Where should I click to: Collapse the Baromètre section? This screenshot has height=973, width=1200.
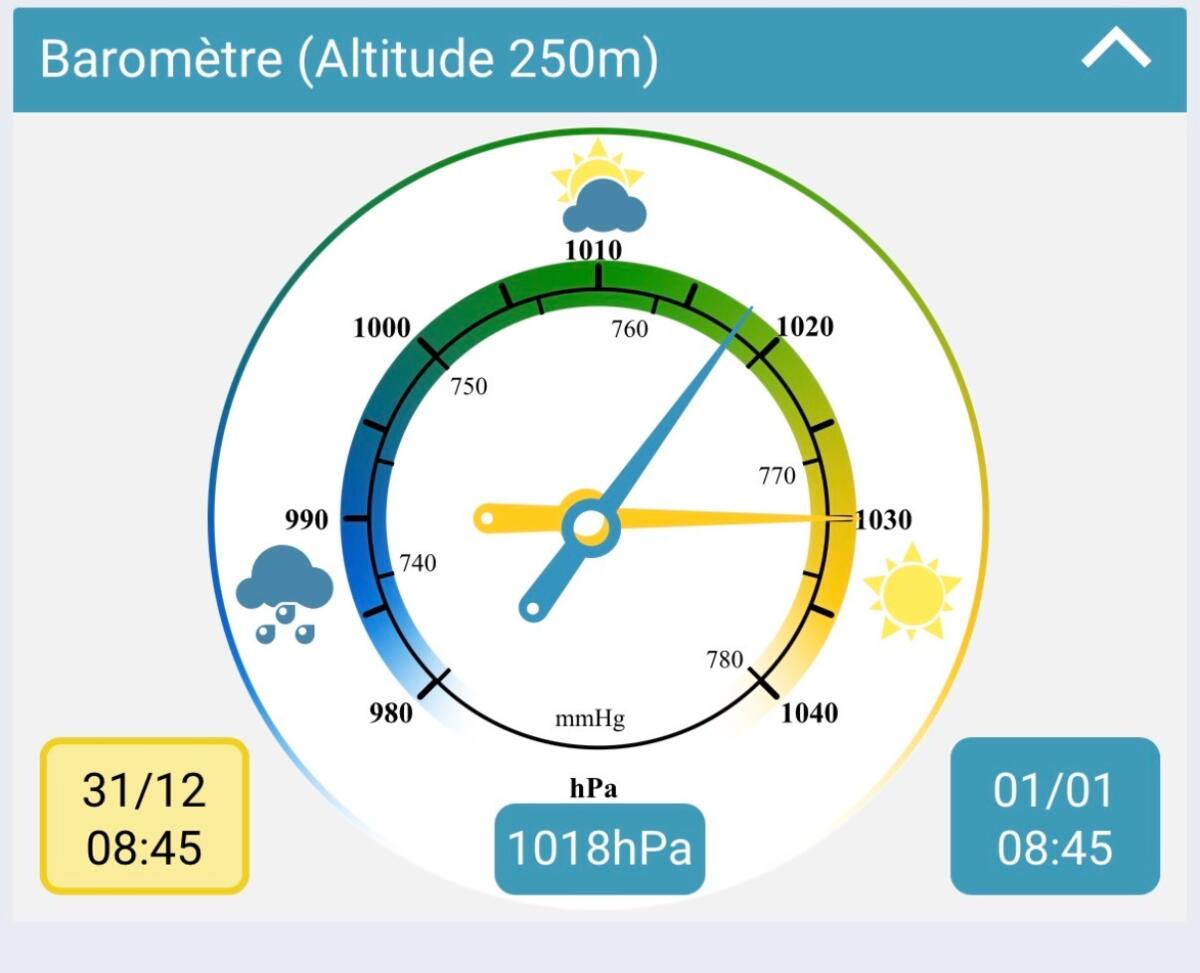[x=1115, y=50]
